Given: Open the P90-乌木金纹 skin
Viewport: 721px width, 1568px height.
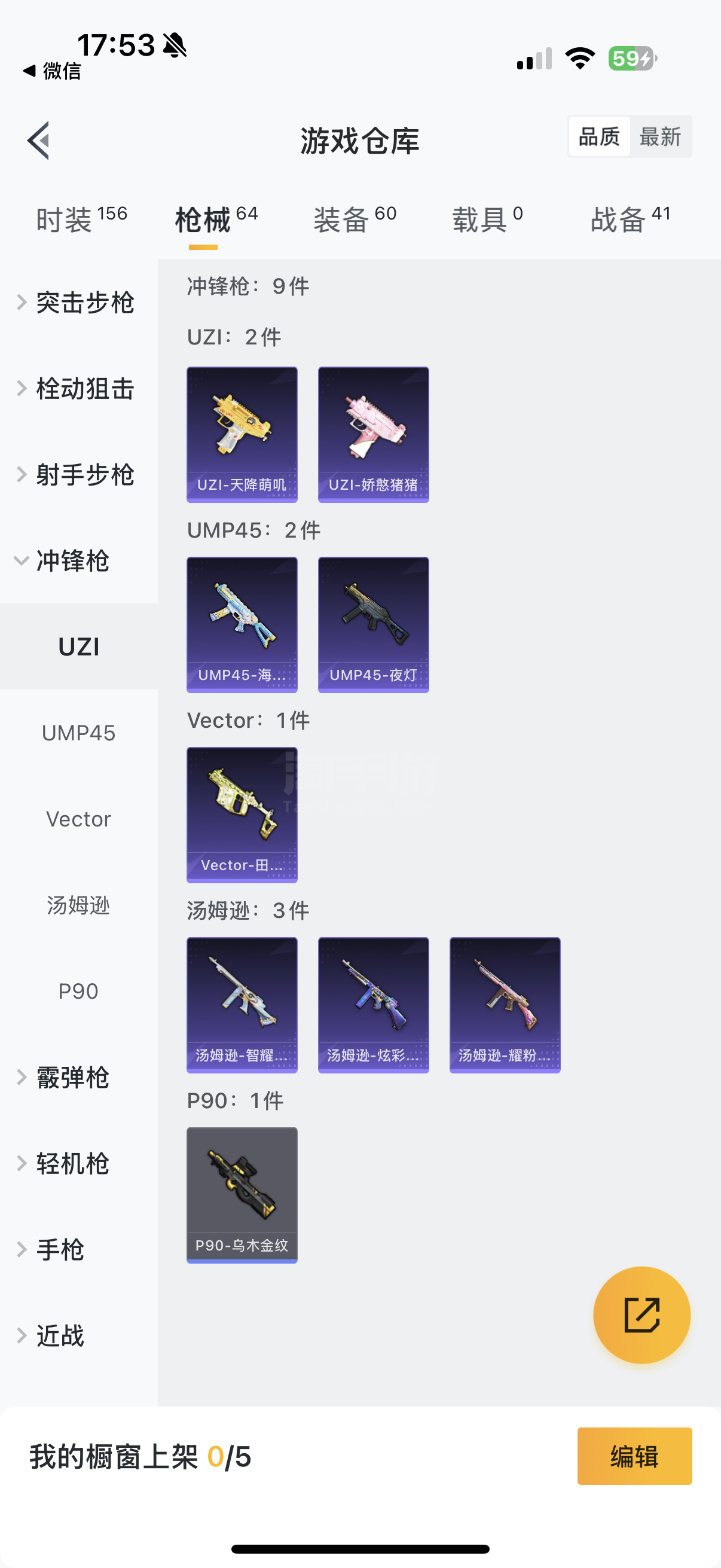Looking at the screenshot, I should [x=242, y=1194].
